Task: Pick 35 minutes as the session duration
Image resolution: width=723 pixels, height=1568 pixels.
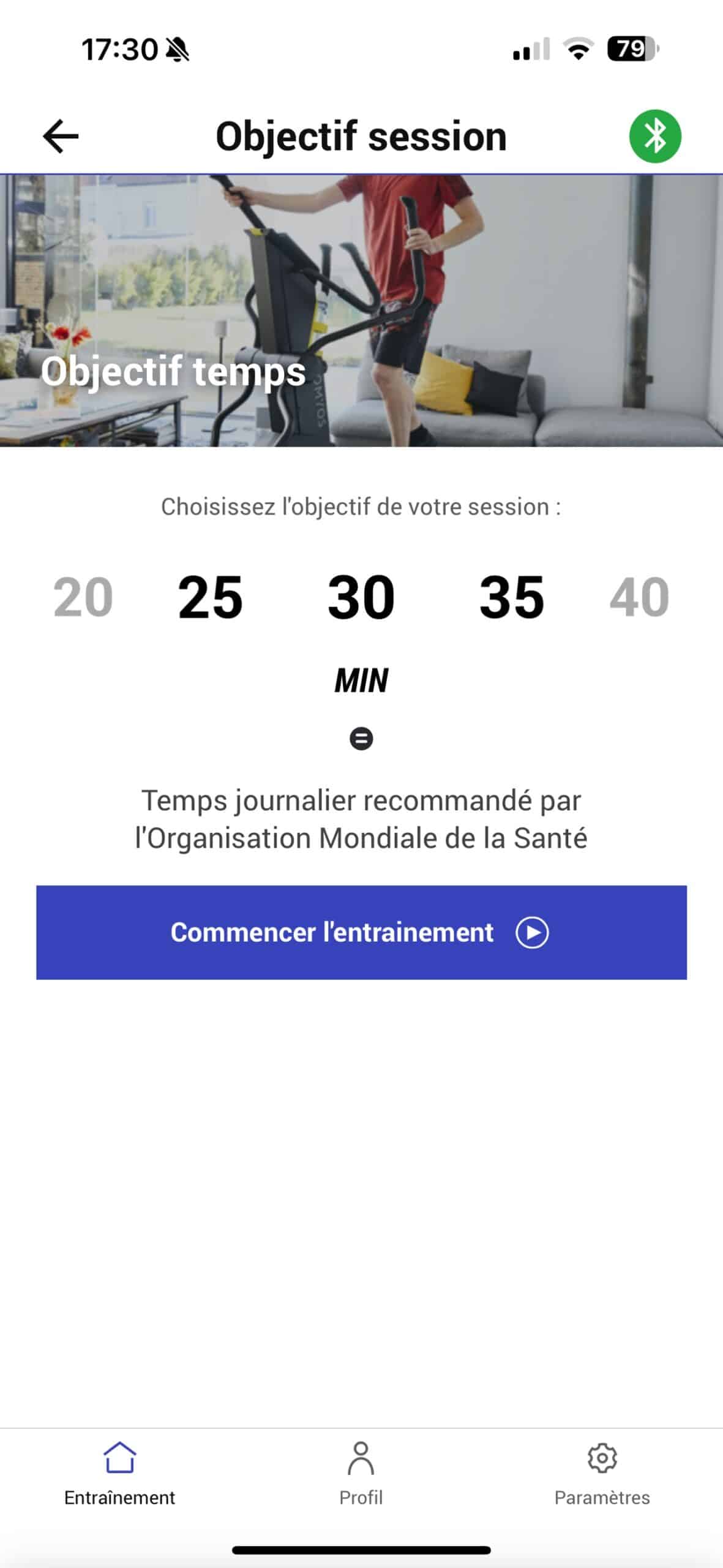Action: [512, 597]
